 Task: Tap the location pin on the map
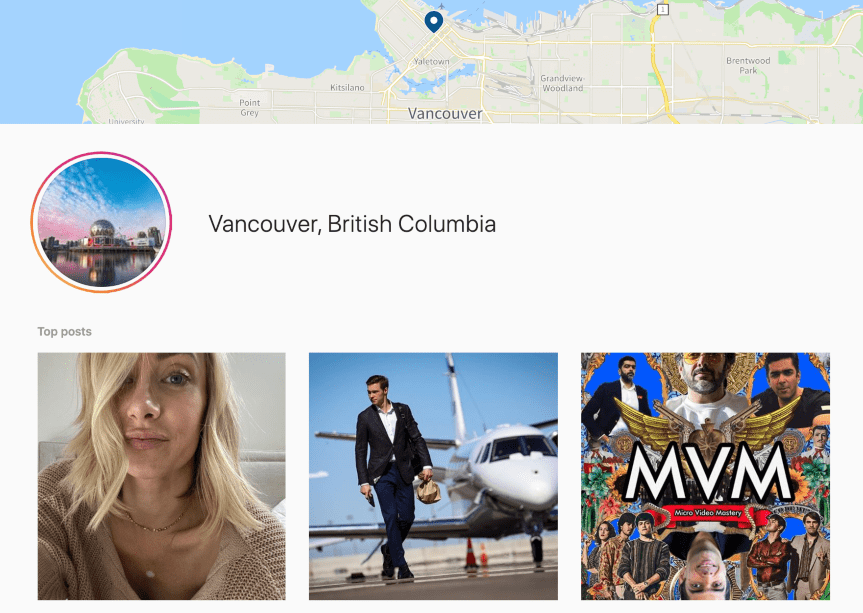[434, 21]
